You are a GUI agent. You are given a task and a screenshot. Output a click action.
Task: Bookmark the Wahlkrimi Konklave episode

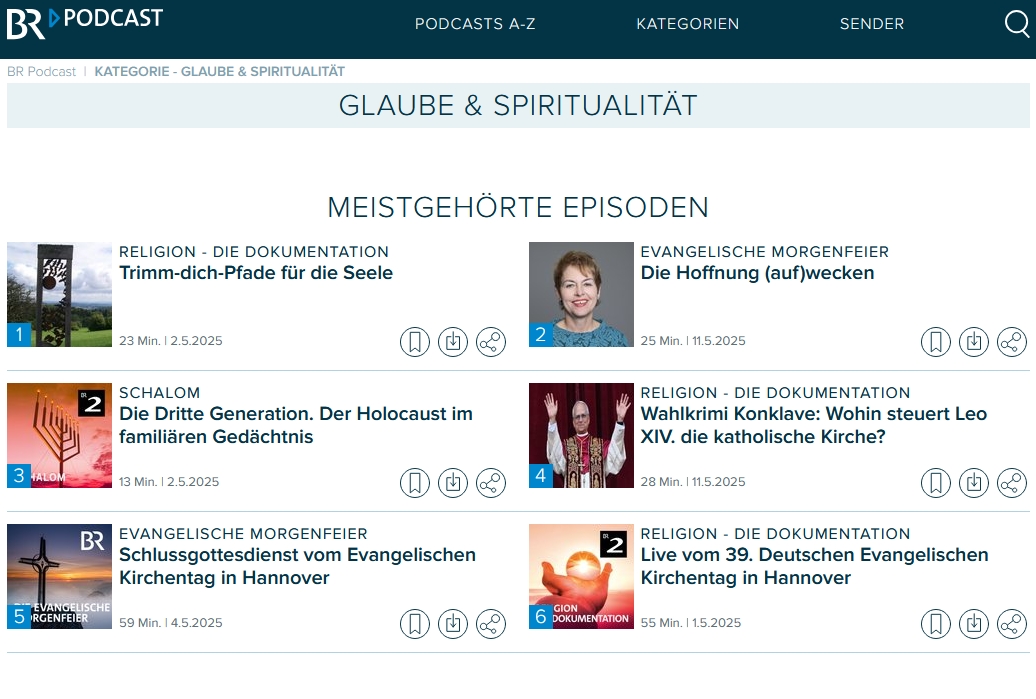click(x=936, y=483)
